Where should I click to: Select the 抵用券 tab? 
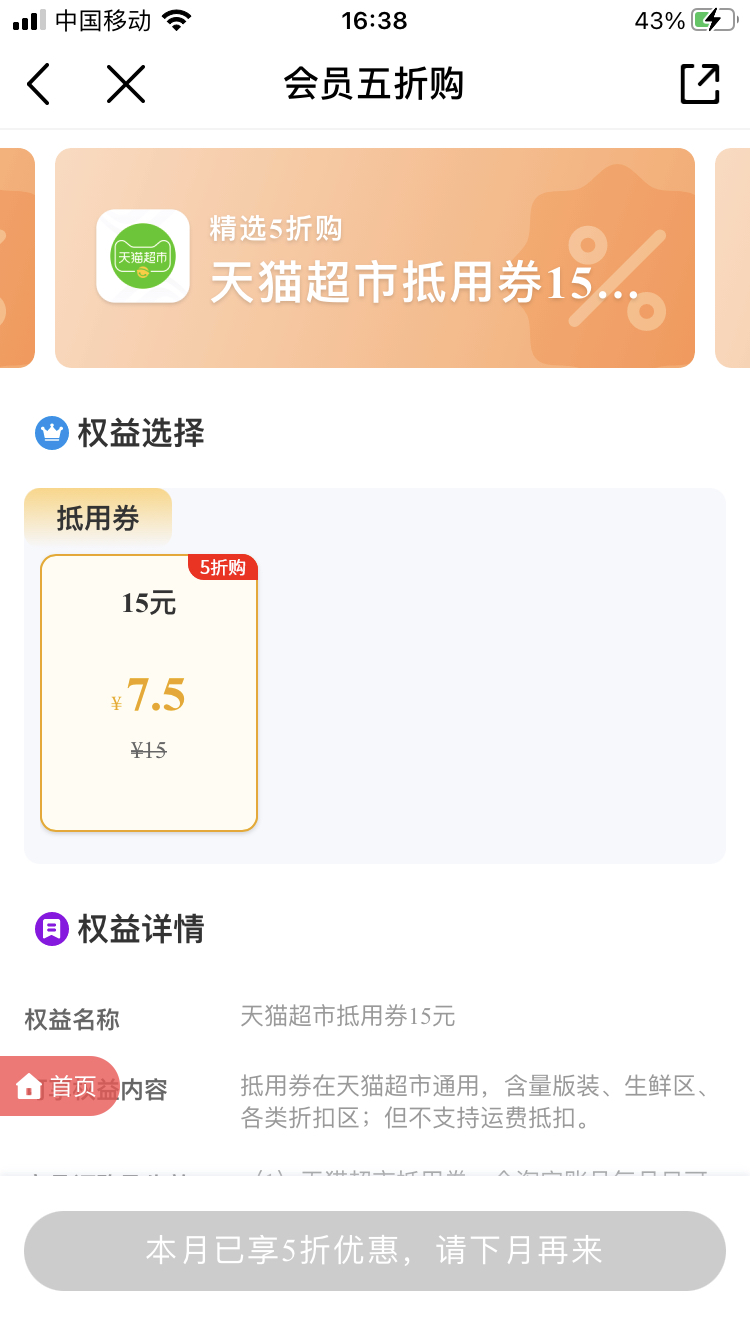pyautogui.click(x=98, y=518)
